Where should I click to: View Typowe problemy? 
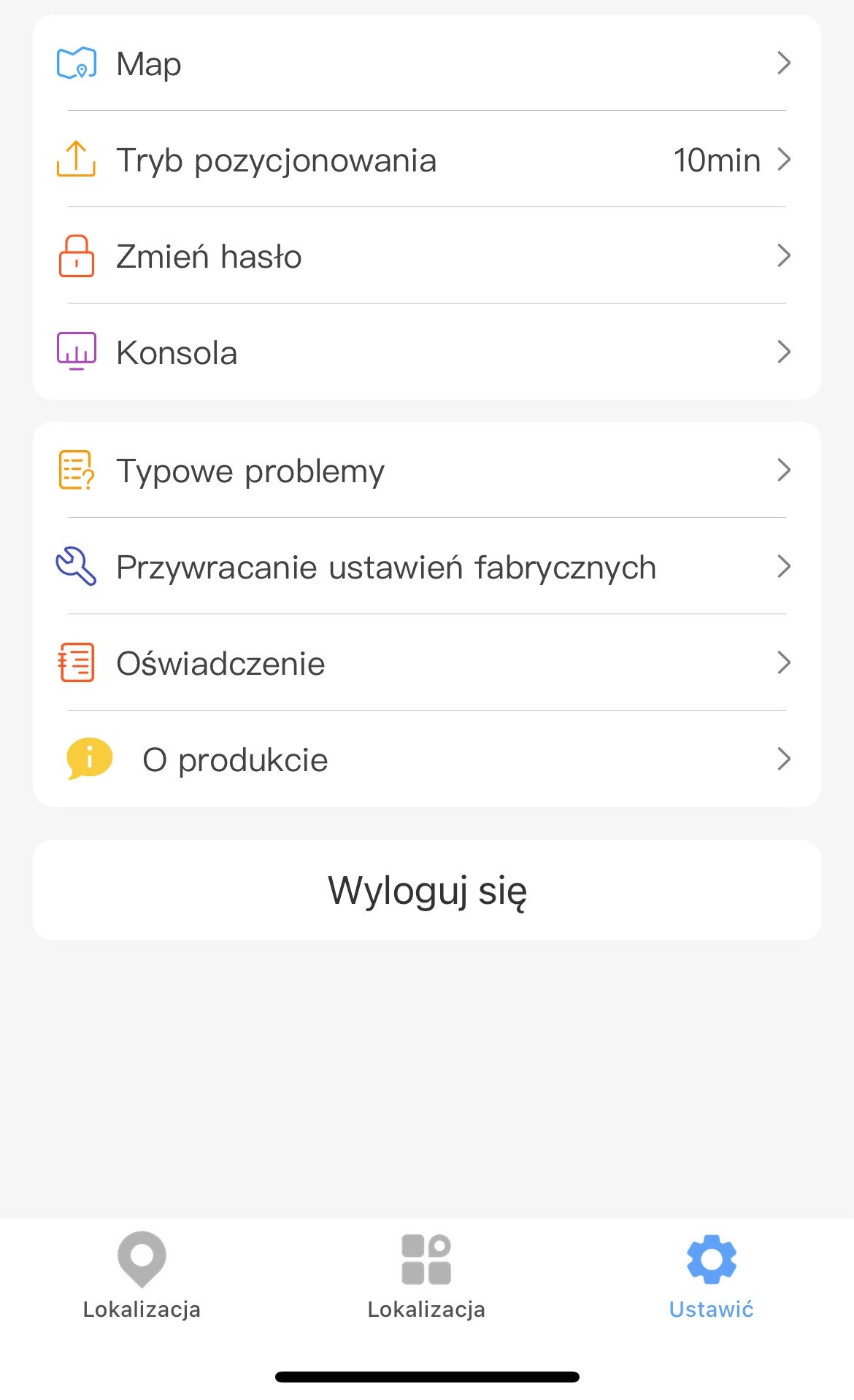coord(426,471)
